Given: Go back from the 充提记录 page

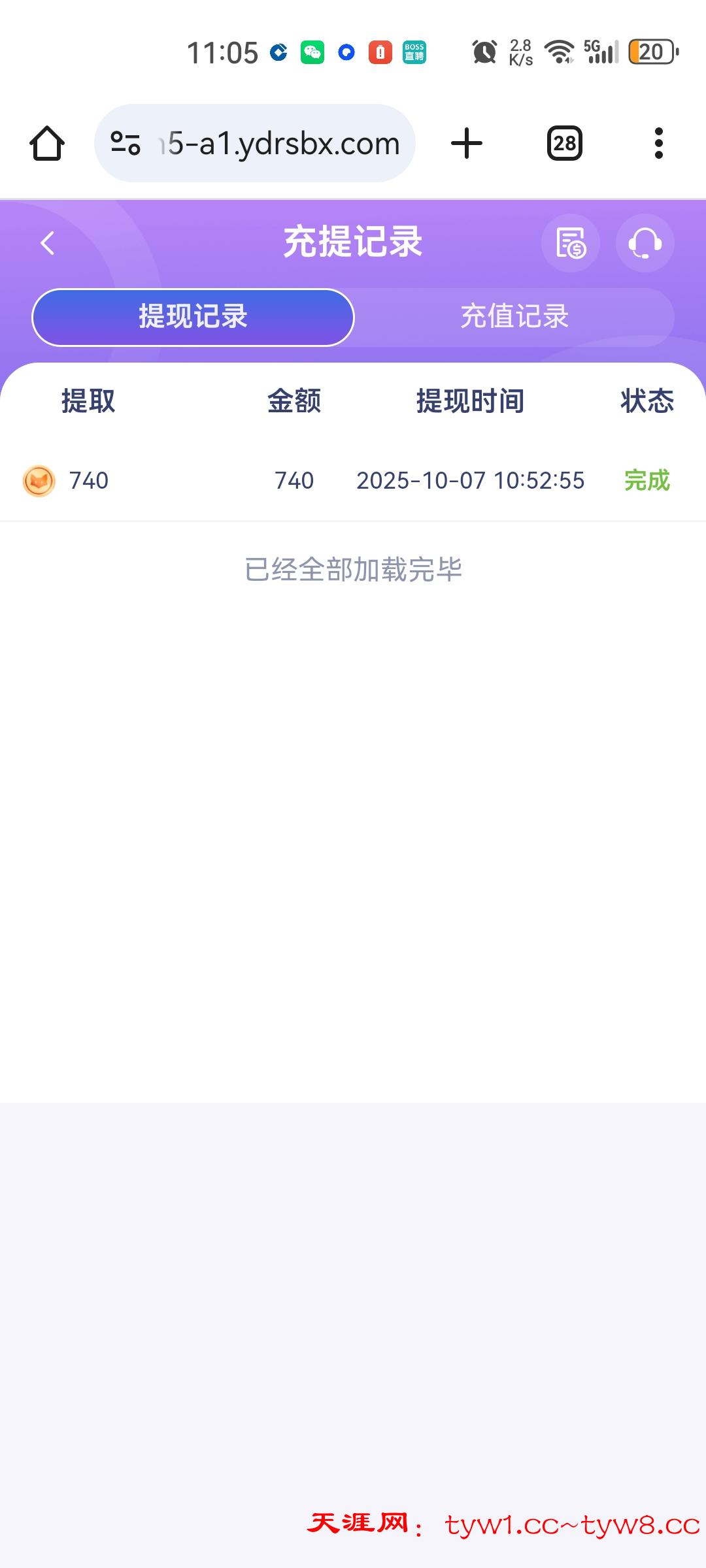Looking at the screenshot, I should coord(47,243).
